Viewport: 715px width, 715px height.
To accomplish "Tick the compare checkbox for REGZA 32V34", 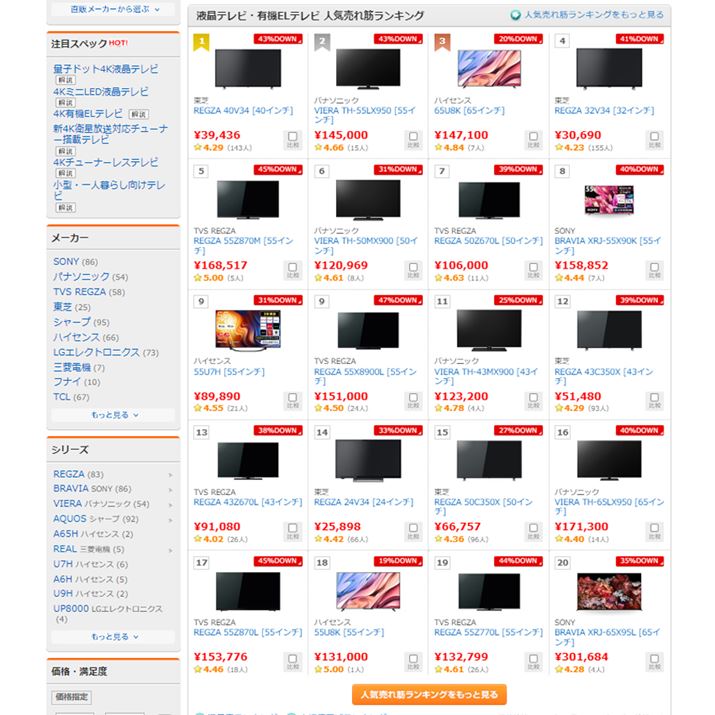I will [654, 137].
